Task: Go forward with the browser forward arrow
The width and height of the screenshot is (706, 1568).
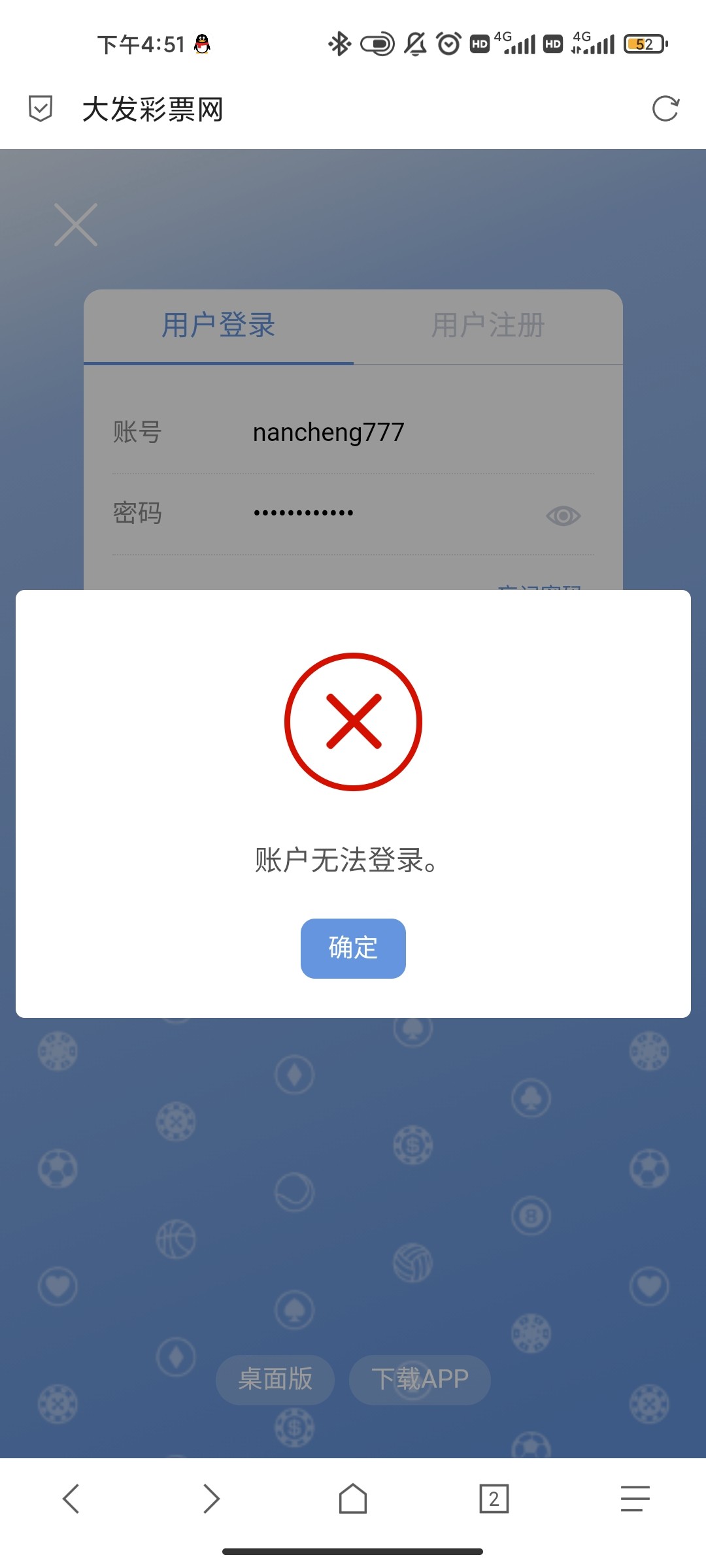Action: click(x=211, y=1499)
